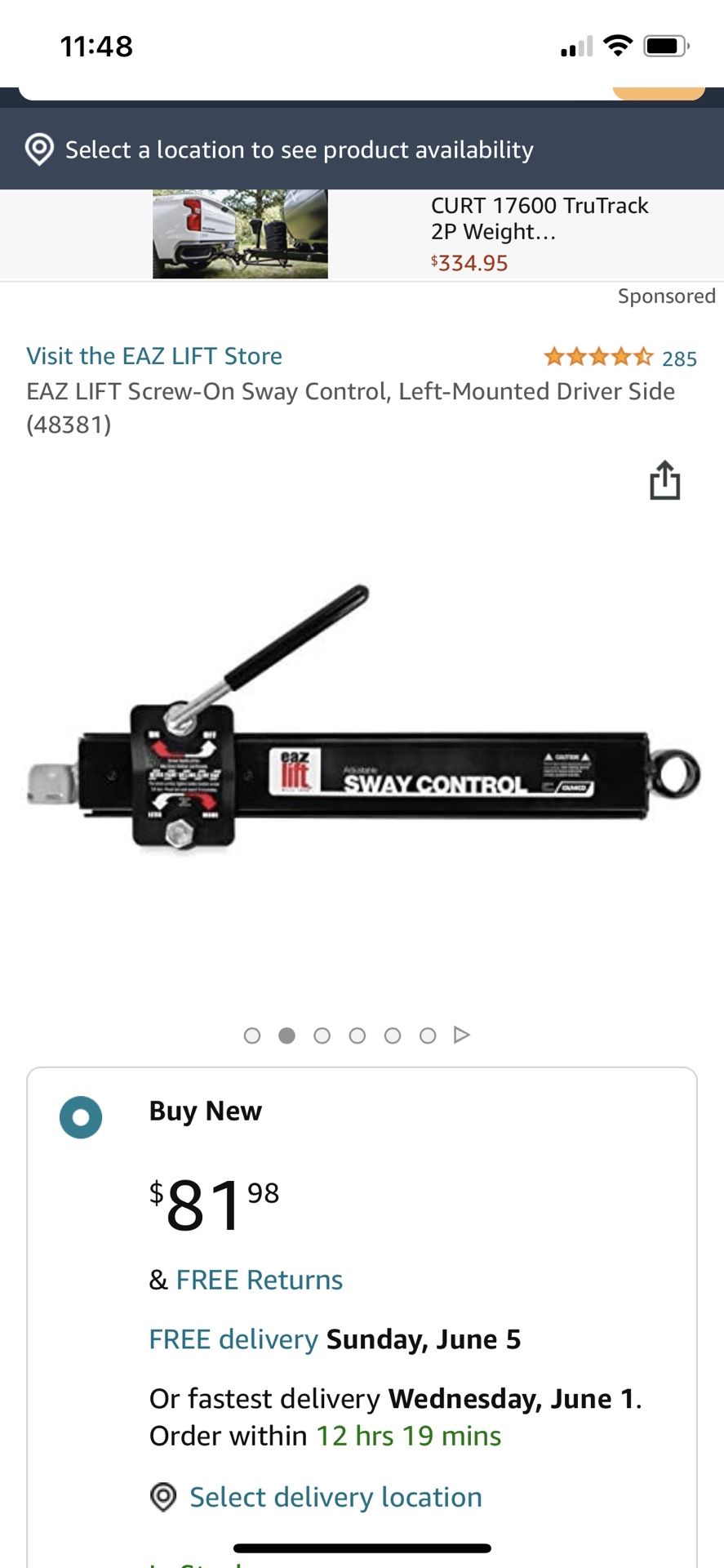Select a location for product availability
Screen dimensions: 724x1568
pyautogui.click(x=298, y=150)
